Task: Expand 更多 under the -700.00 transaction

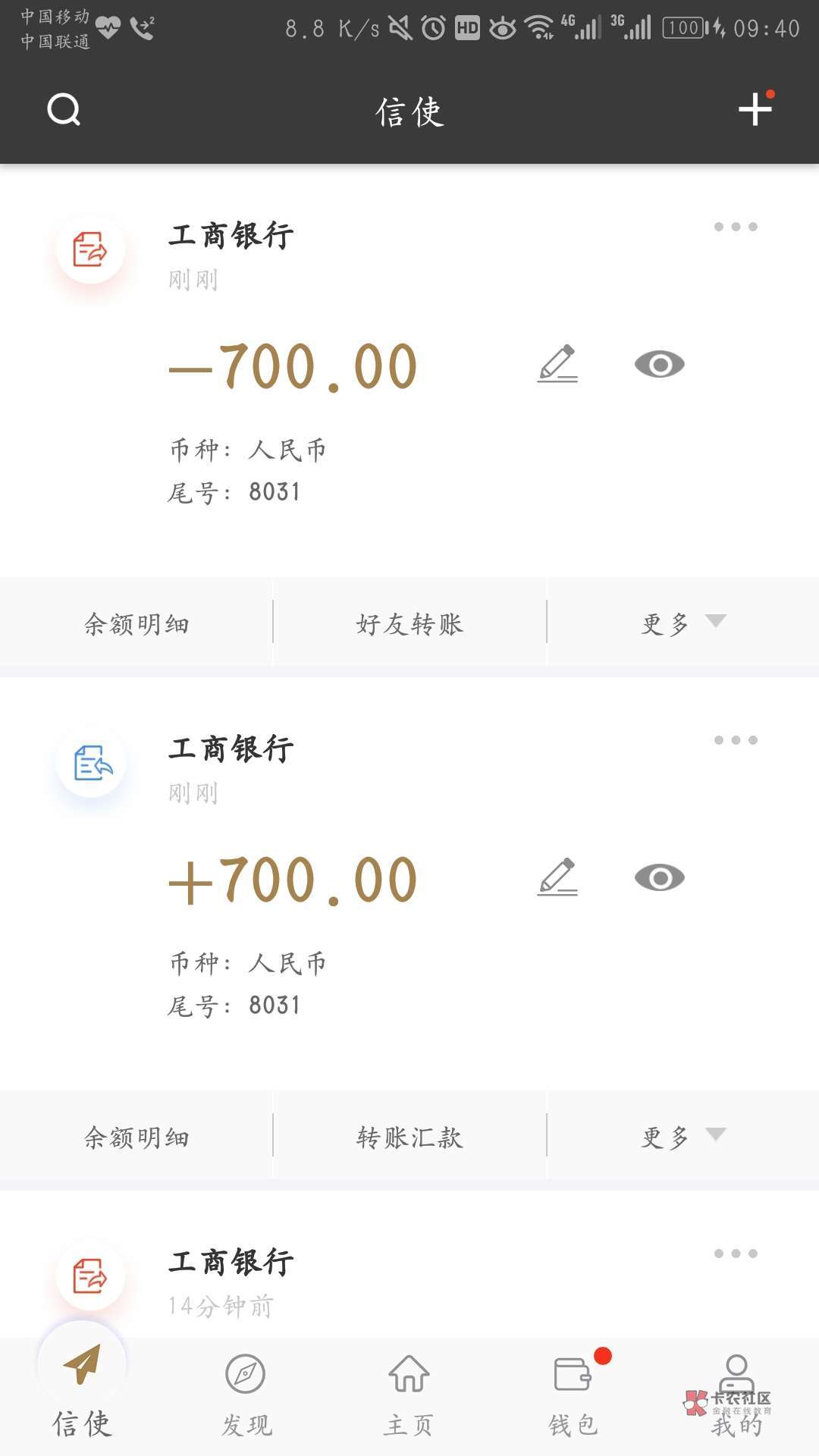Action: [x=682, y=623]
